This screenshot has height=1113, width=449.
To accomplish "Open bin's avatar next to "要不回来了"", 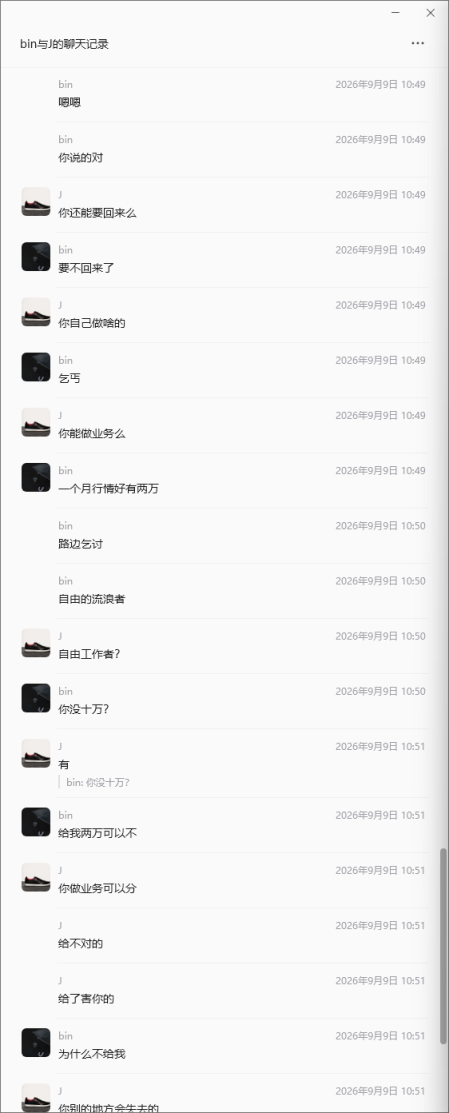I will (x=35, y=257).
